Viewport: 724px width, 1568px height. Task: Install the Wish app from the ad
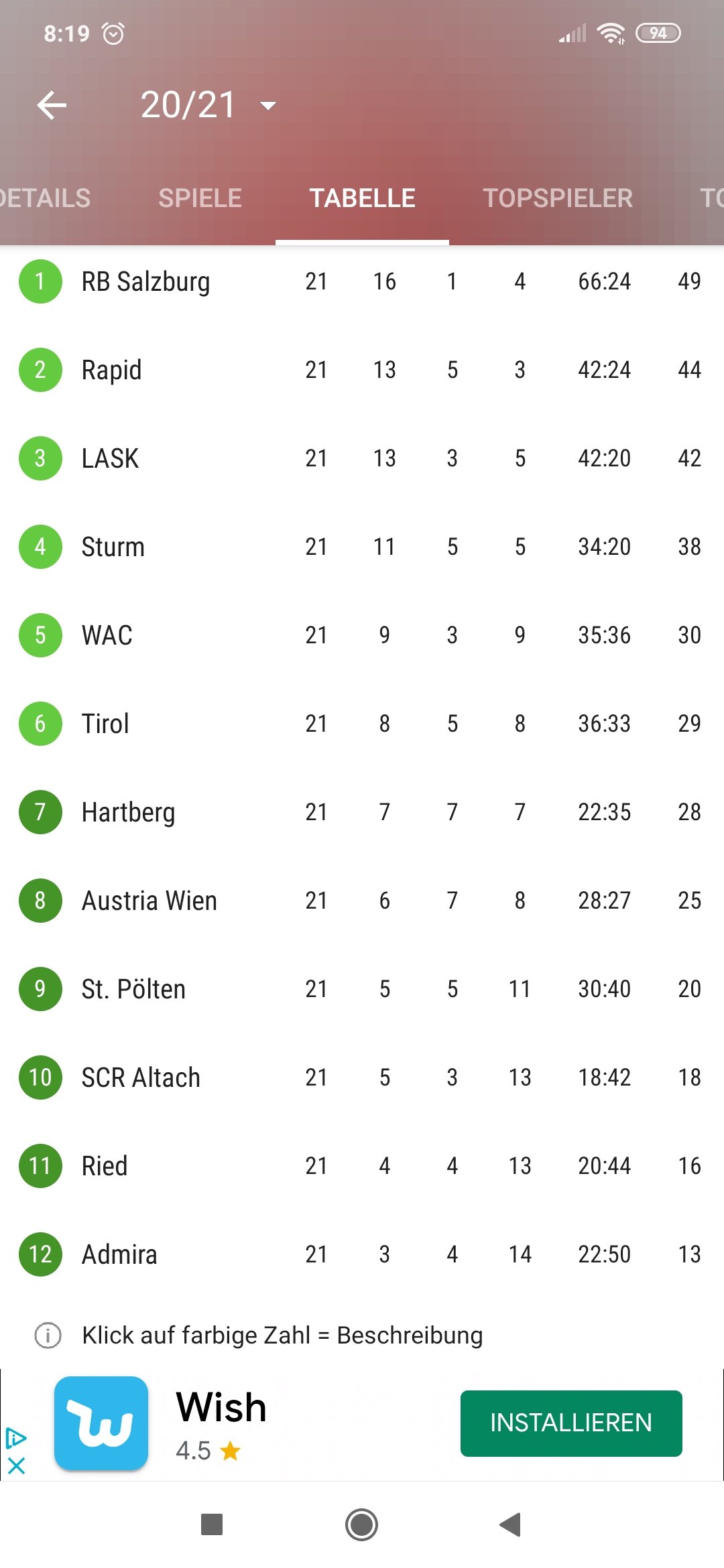click(x=571, y=1423)
